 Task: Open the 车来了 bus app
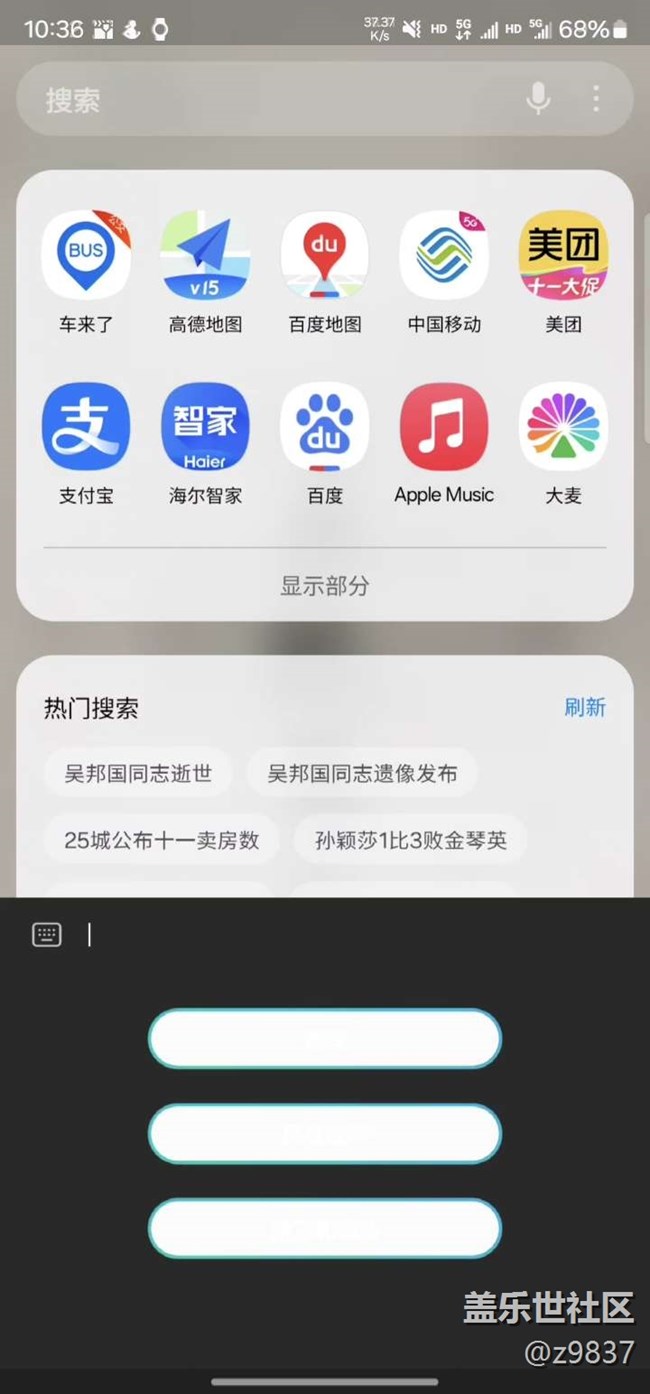(x=86, y=272)
